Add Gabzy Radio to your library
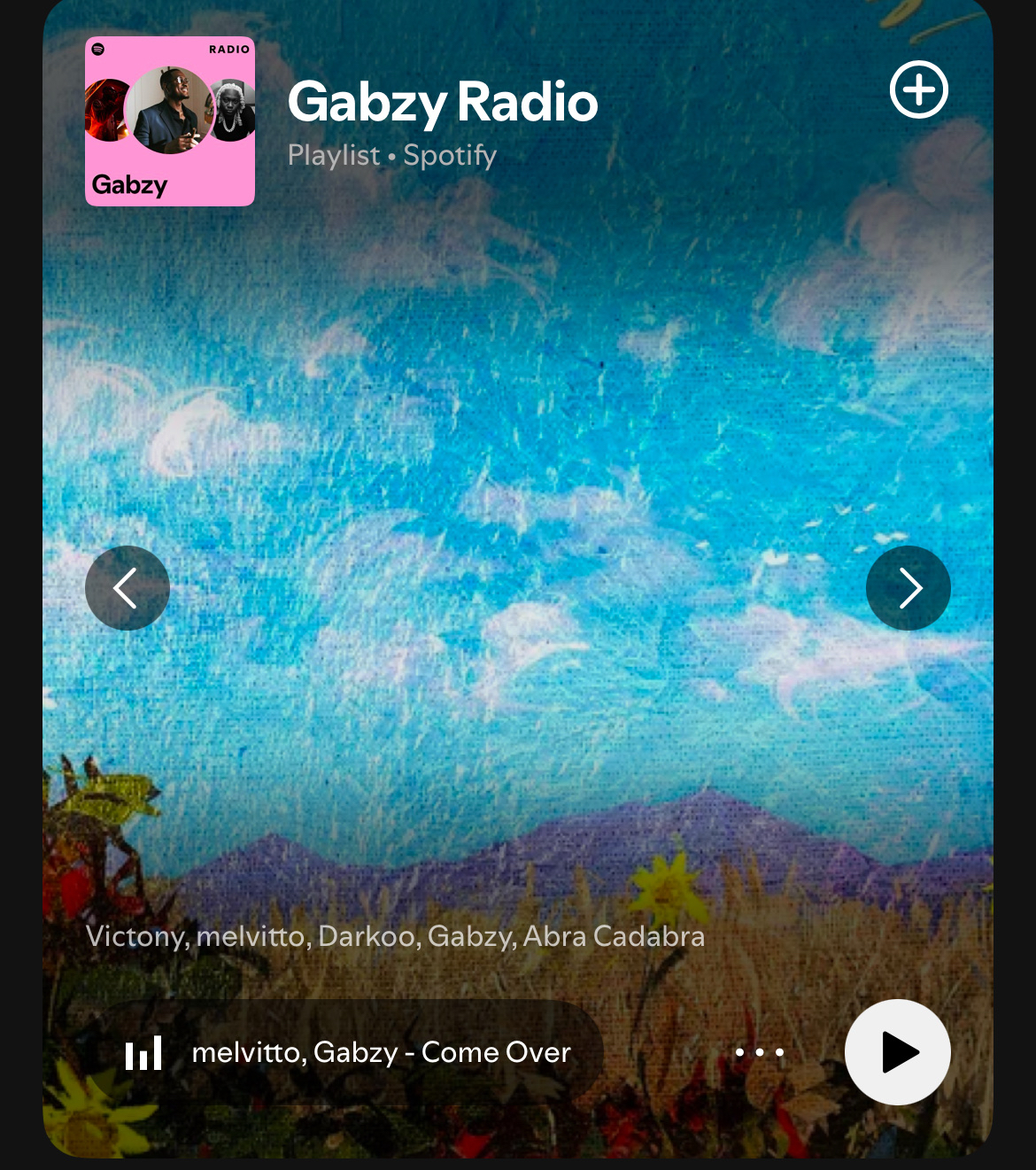The height and width of the screenshot is (1170, 1036). pos(918,89)
